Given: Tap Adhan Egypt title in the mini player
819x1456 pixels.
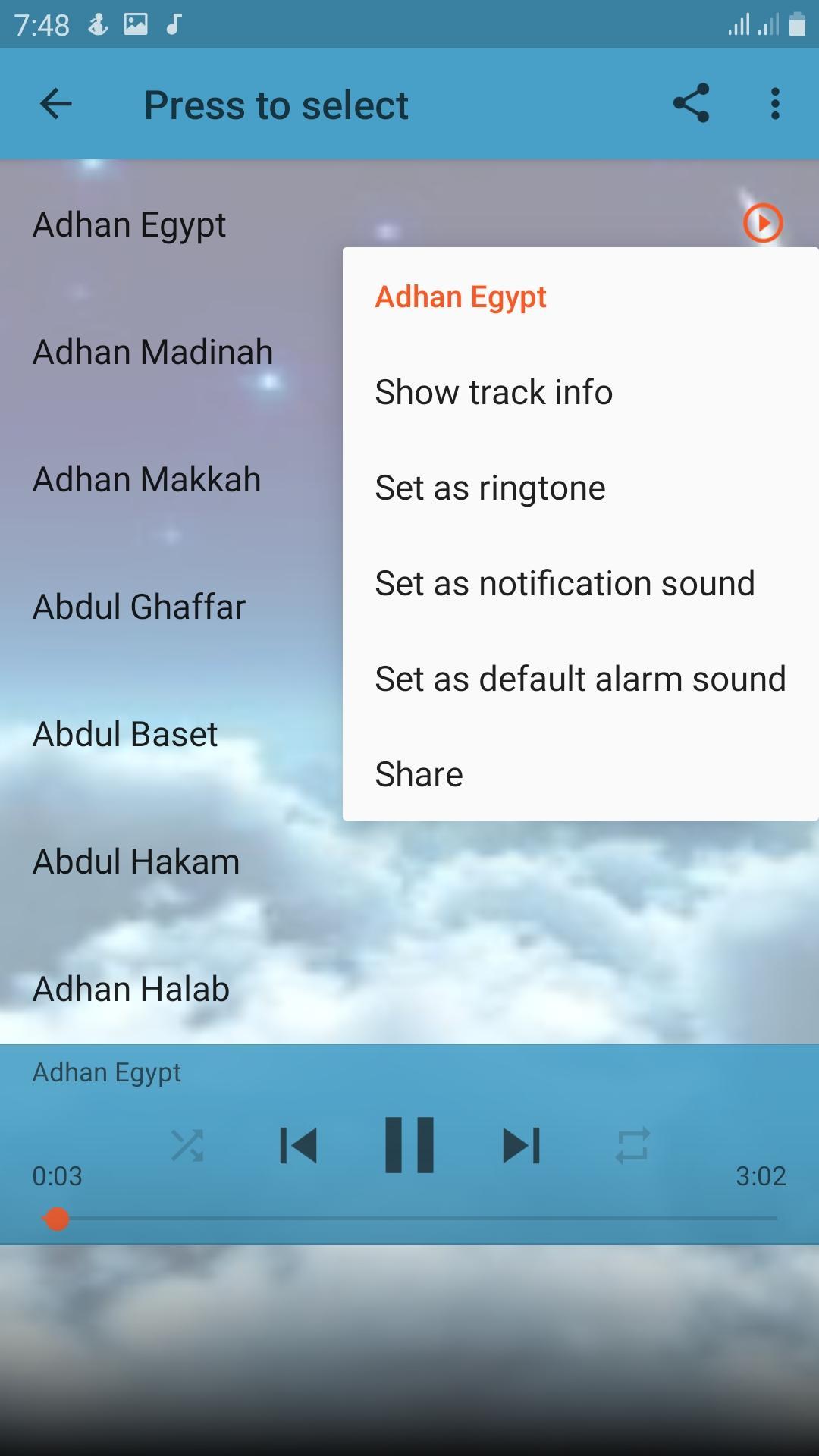Looking at the screenshot, I should [x=106, y=1072].
